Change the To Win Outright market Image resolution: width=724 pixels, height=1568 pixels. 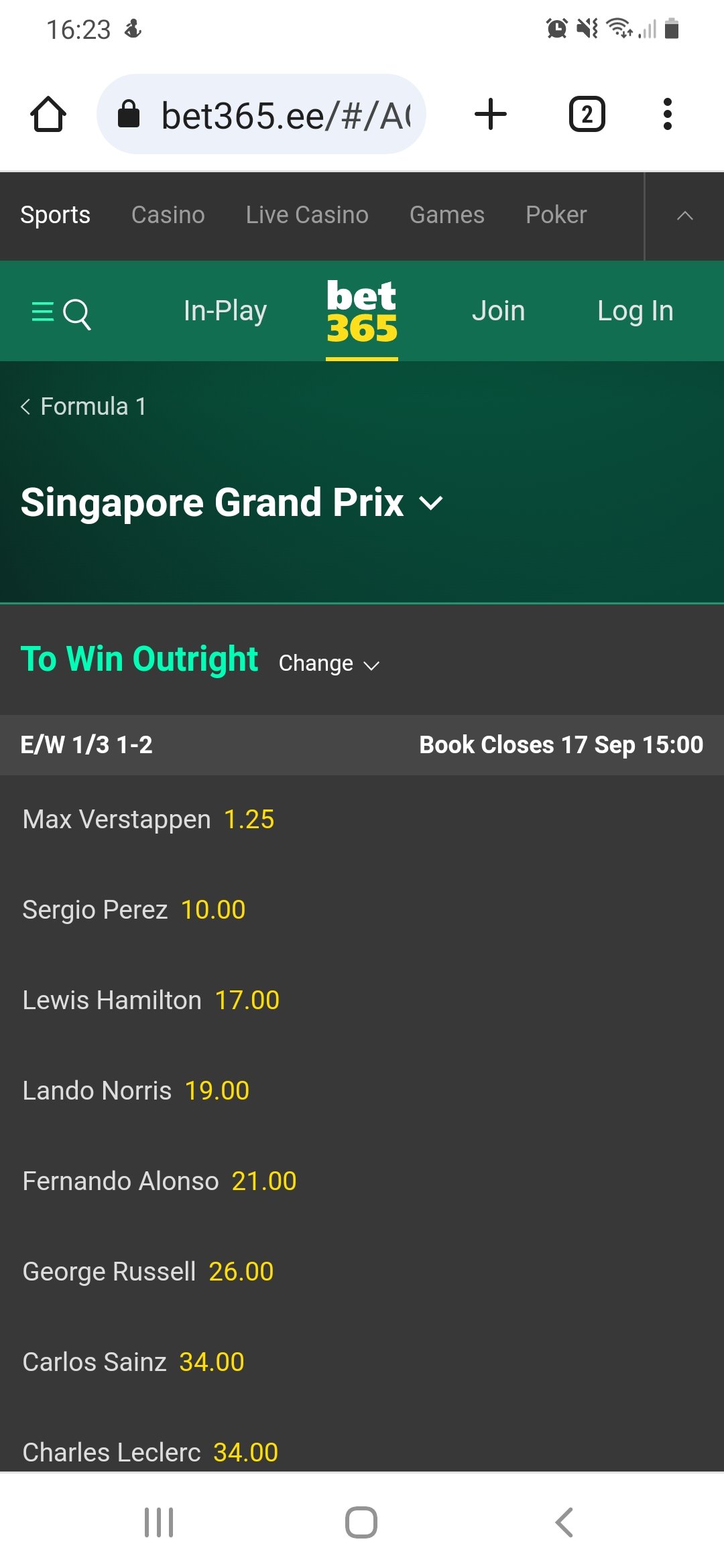pos(329,663)
